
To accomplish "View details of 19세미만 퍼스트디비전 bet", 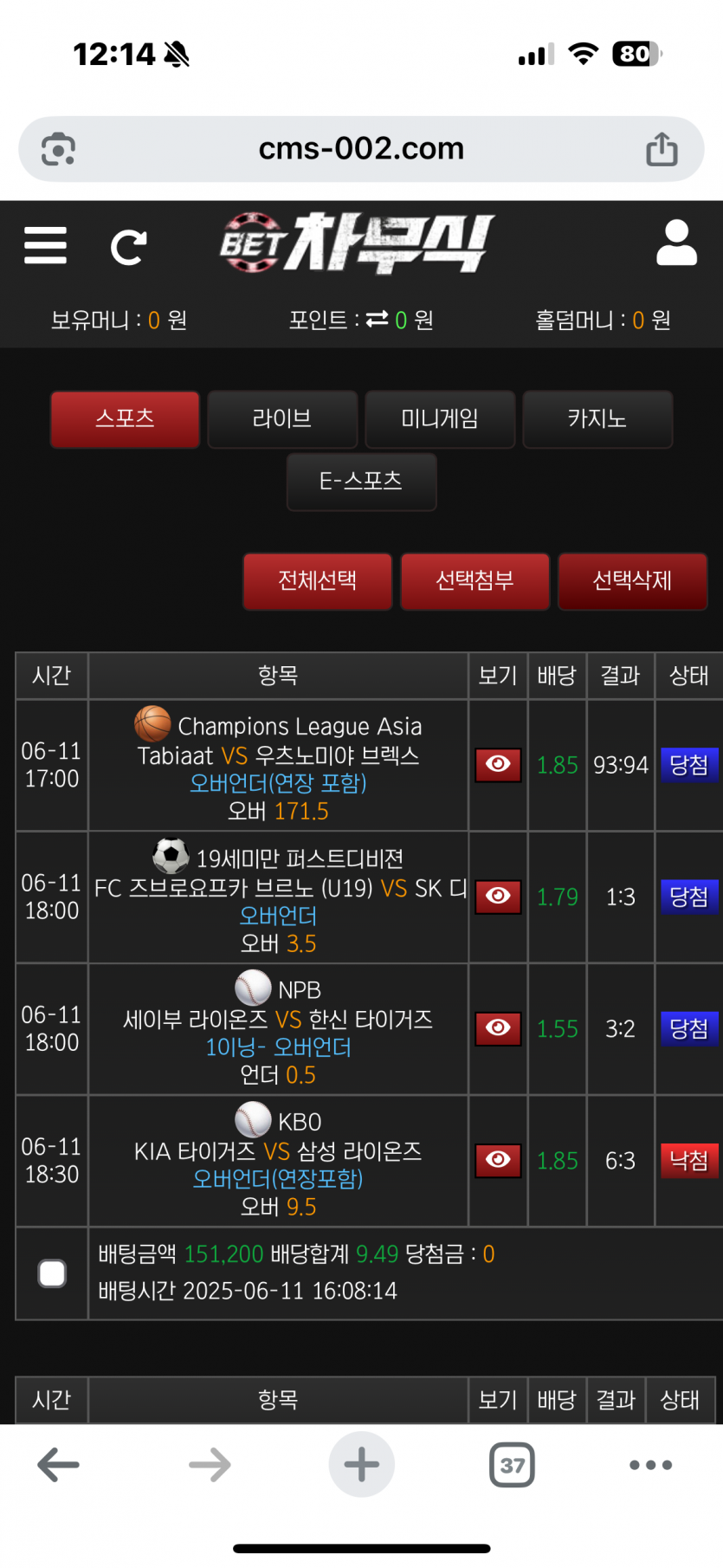I will point(498,897).
